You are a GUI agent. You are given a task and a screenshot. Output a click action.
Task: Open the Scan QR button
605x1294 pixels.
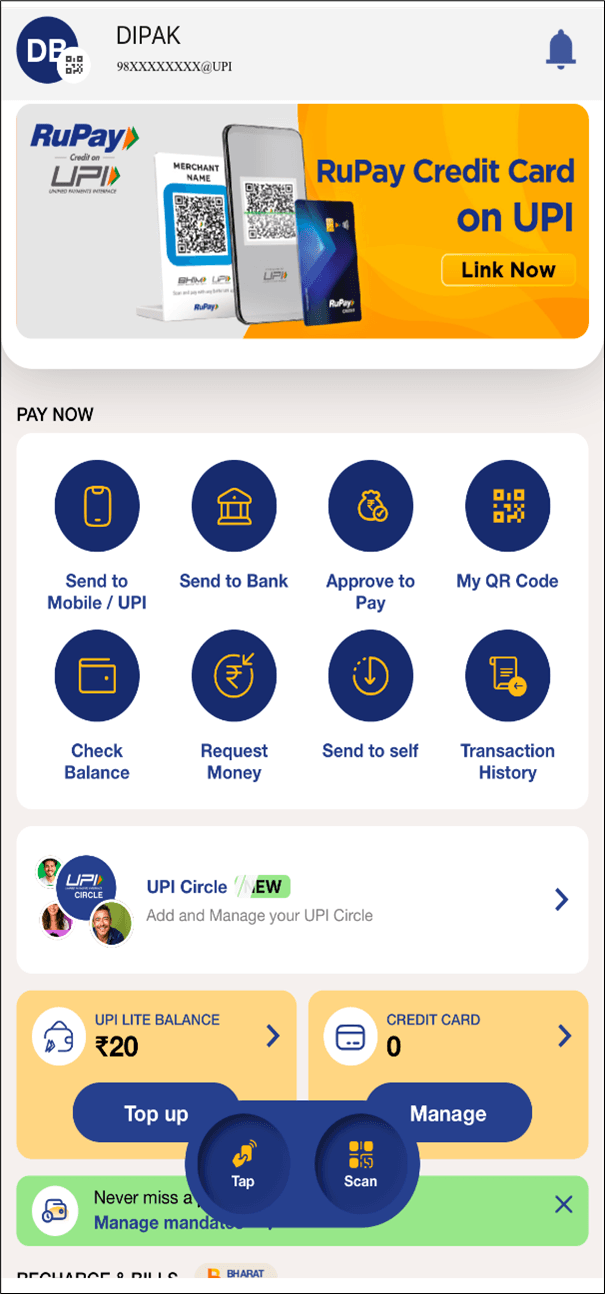[x=360, y=1165]
